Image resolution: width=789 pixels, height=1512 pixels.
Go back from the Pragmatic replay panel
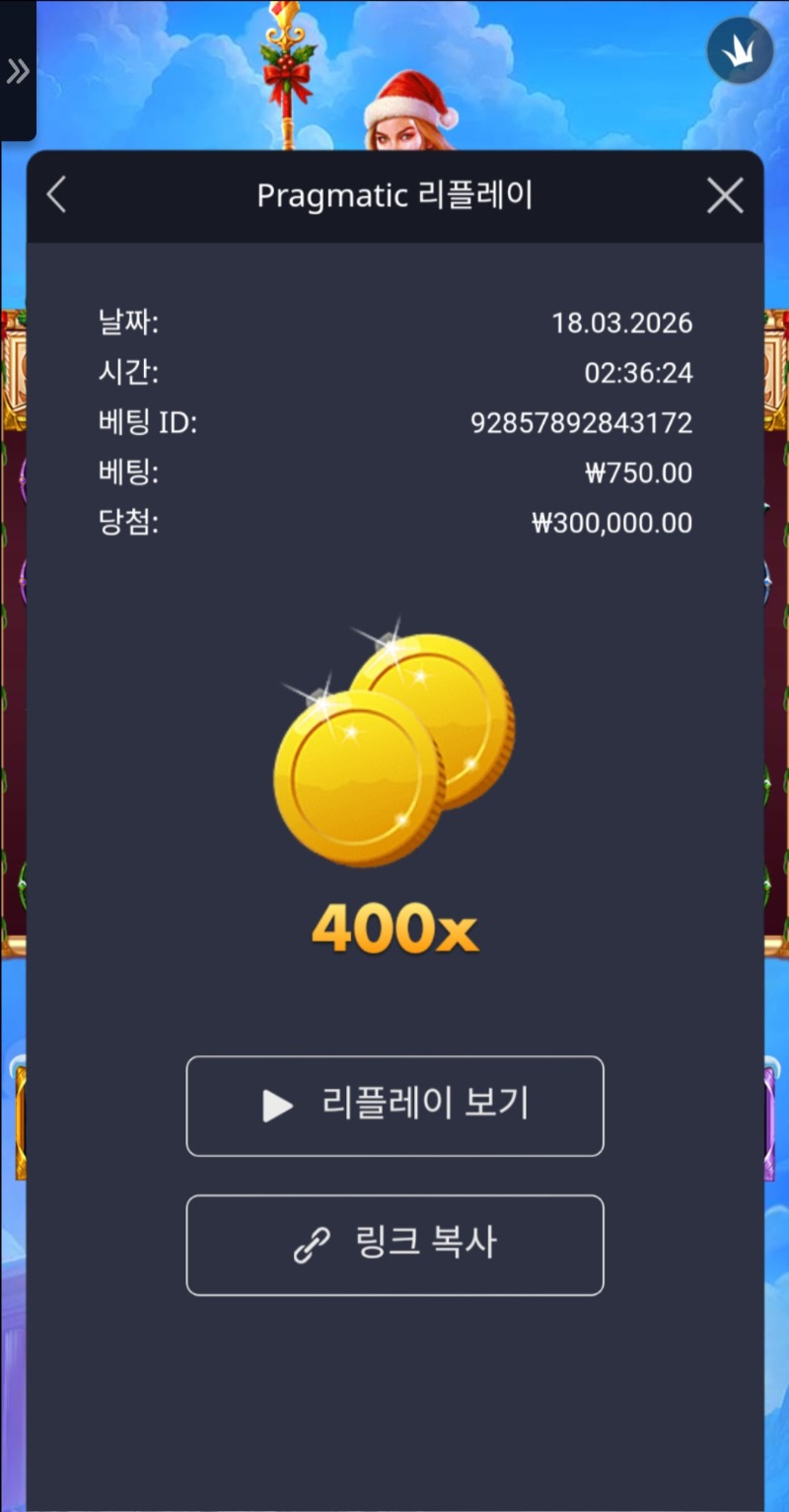(x=56, y=195)
